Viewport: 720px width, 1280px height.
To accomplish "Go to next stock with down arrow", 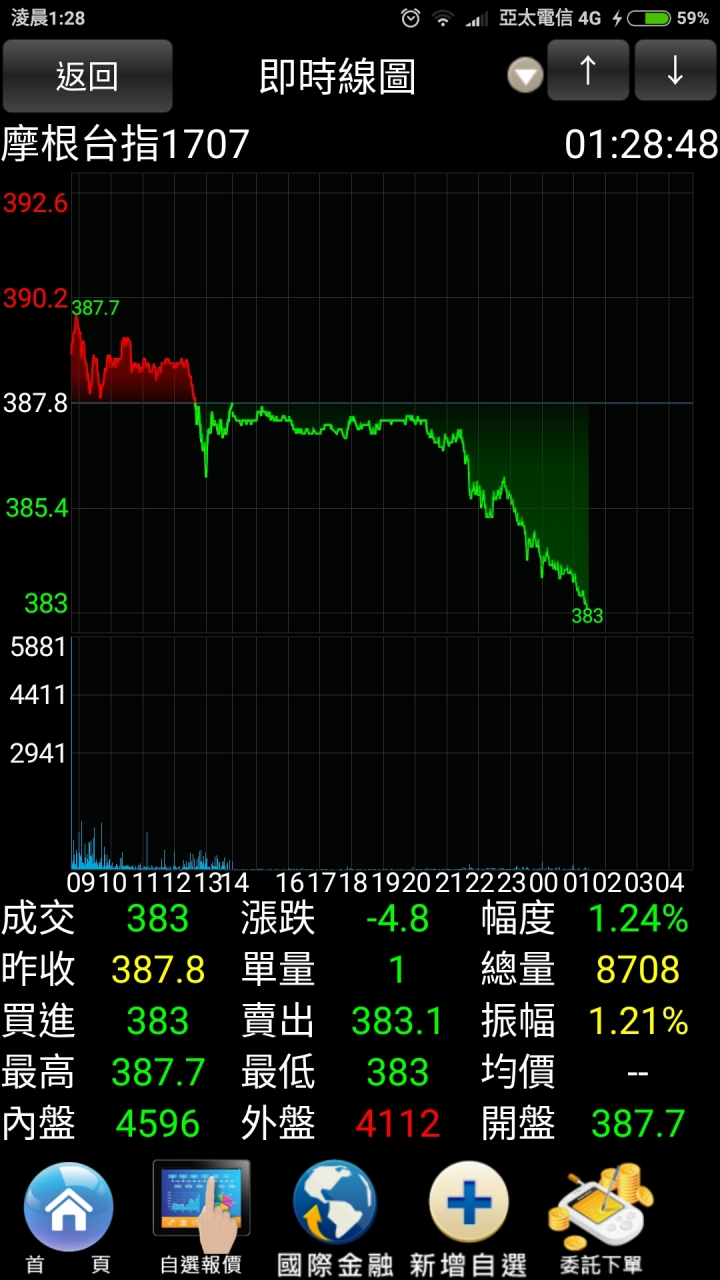I will (675, 71).
